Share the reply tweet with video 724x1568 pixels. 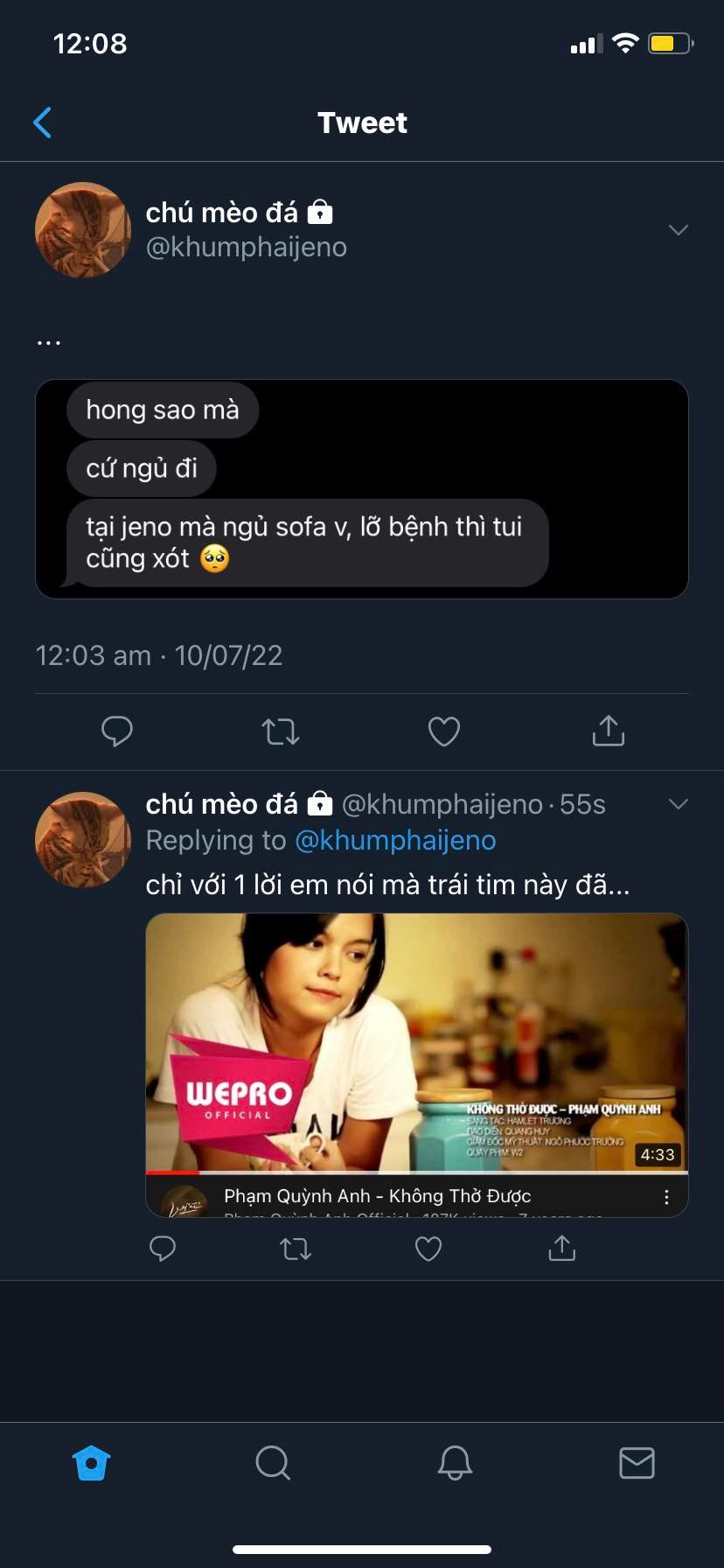click(x=561, y=1249)
